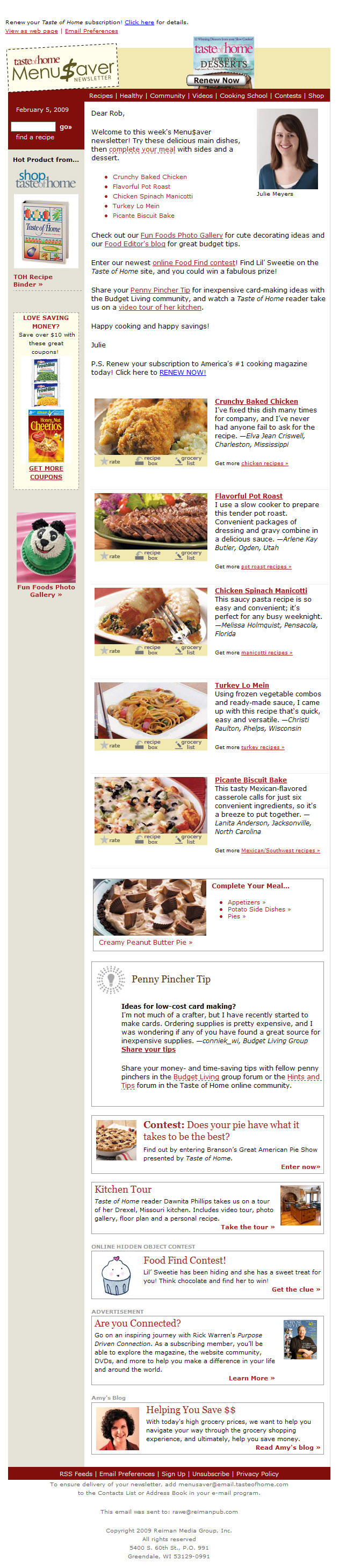This screenshot has width=339, height=1568.
Task: Open the Cooking School nav item
Action: click(x=243, y=96)
